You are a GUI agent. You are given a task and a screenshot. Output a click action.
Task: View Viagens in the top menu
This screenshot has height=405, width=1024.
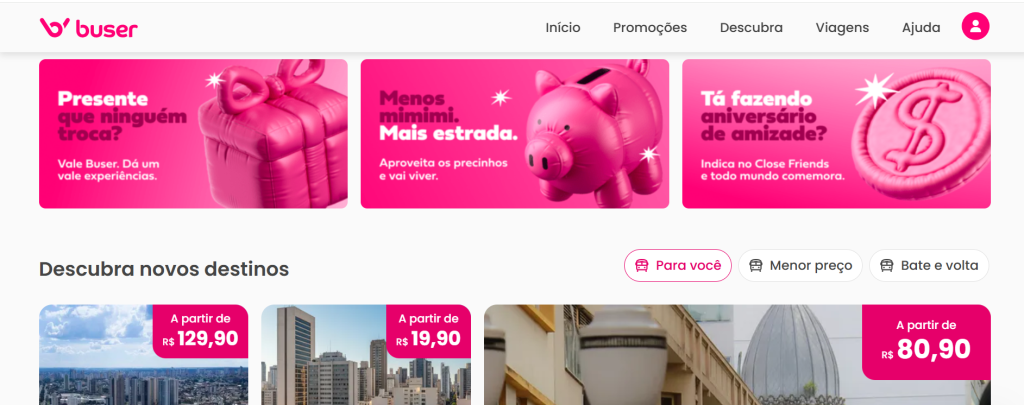pyautogui.click(x=842, y=28)
